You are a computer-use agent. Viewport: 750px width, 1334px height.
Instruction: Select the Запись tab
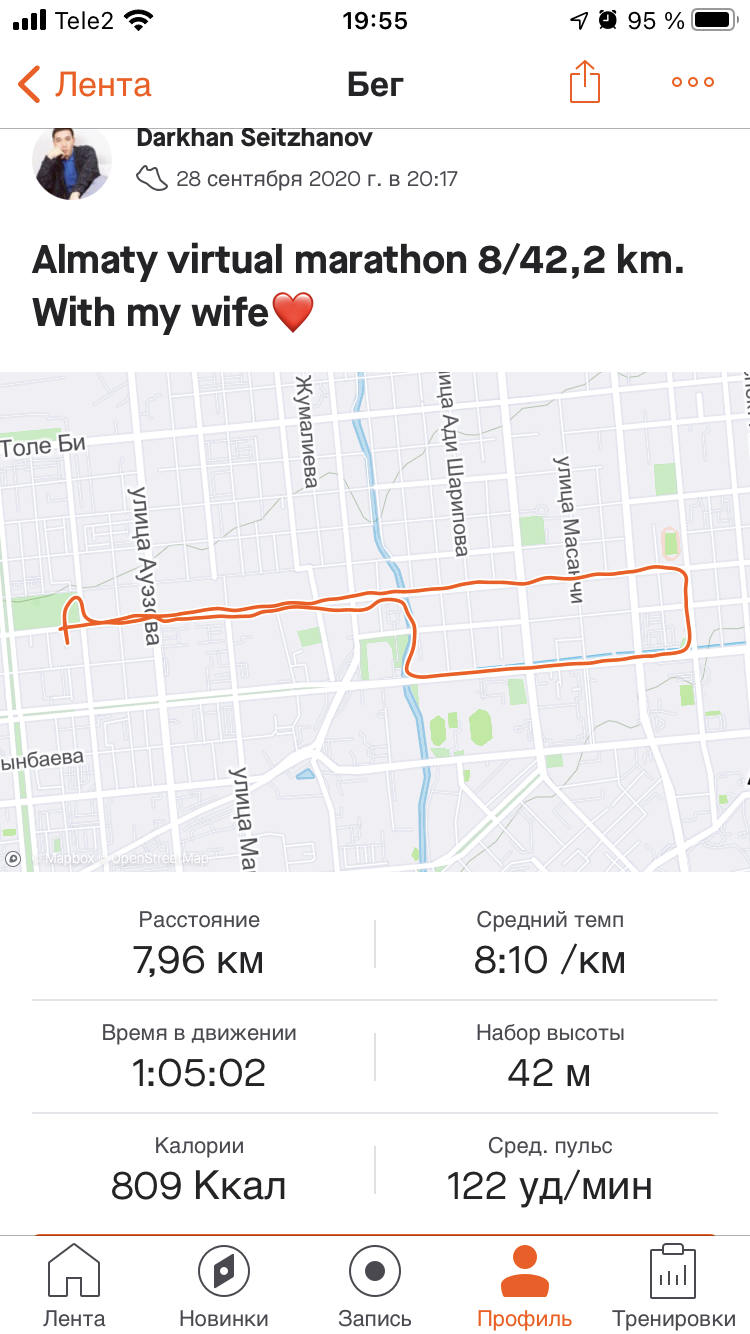pyautogui.click(x=375, y=1286)
